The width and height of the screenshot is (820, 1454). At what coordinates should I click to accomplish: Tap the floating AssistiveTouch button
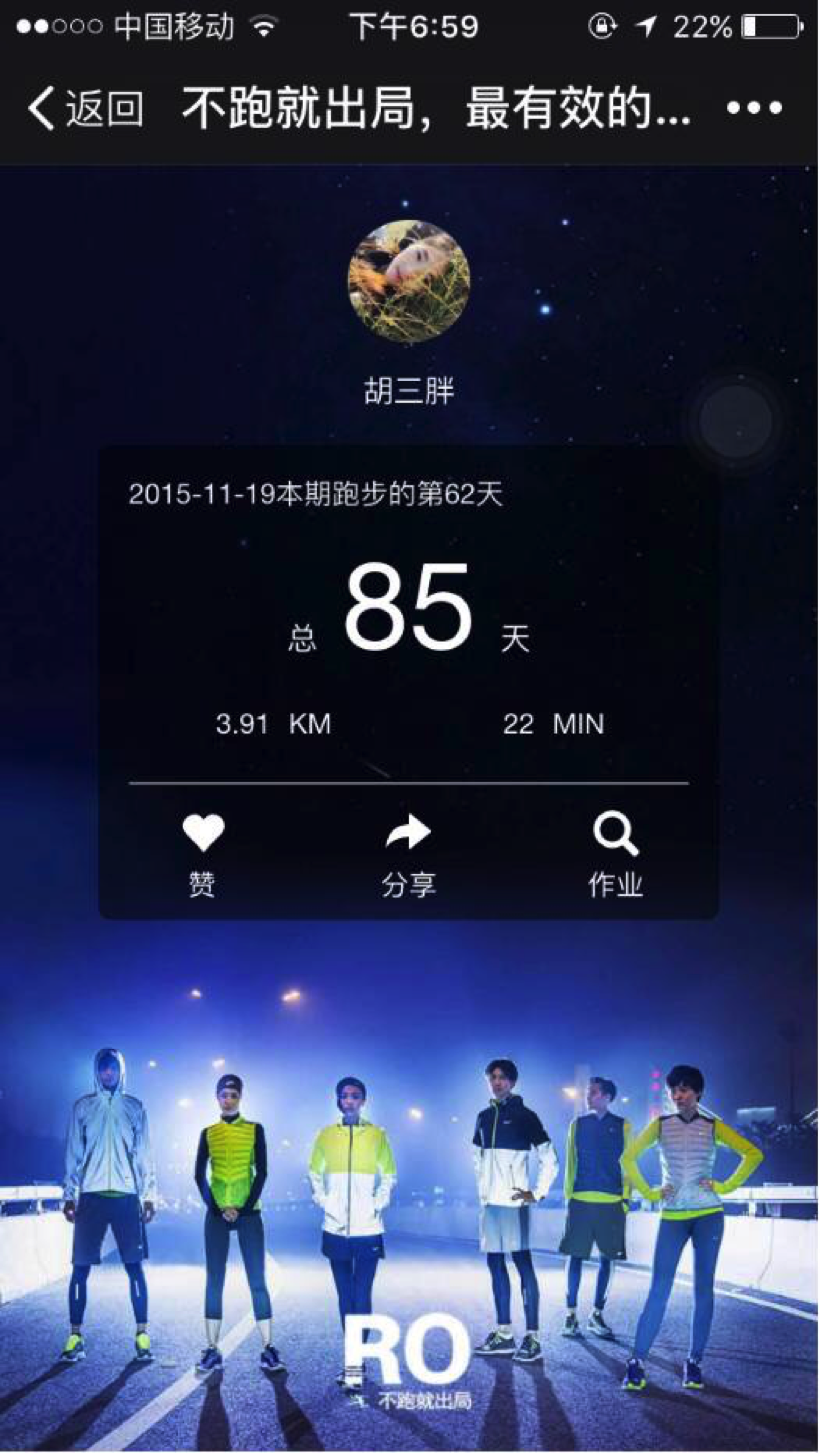click(736, 421)
